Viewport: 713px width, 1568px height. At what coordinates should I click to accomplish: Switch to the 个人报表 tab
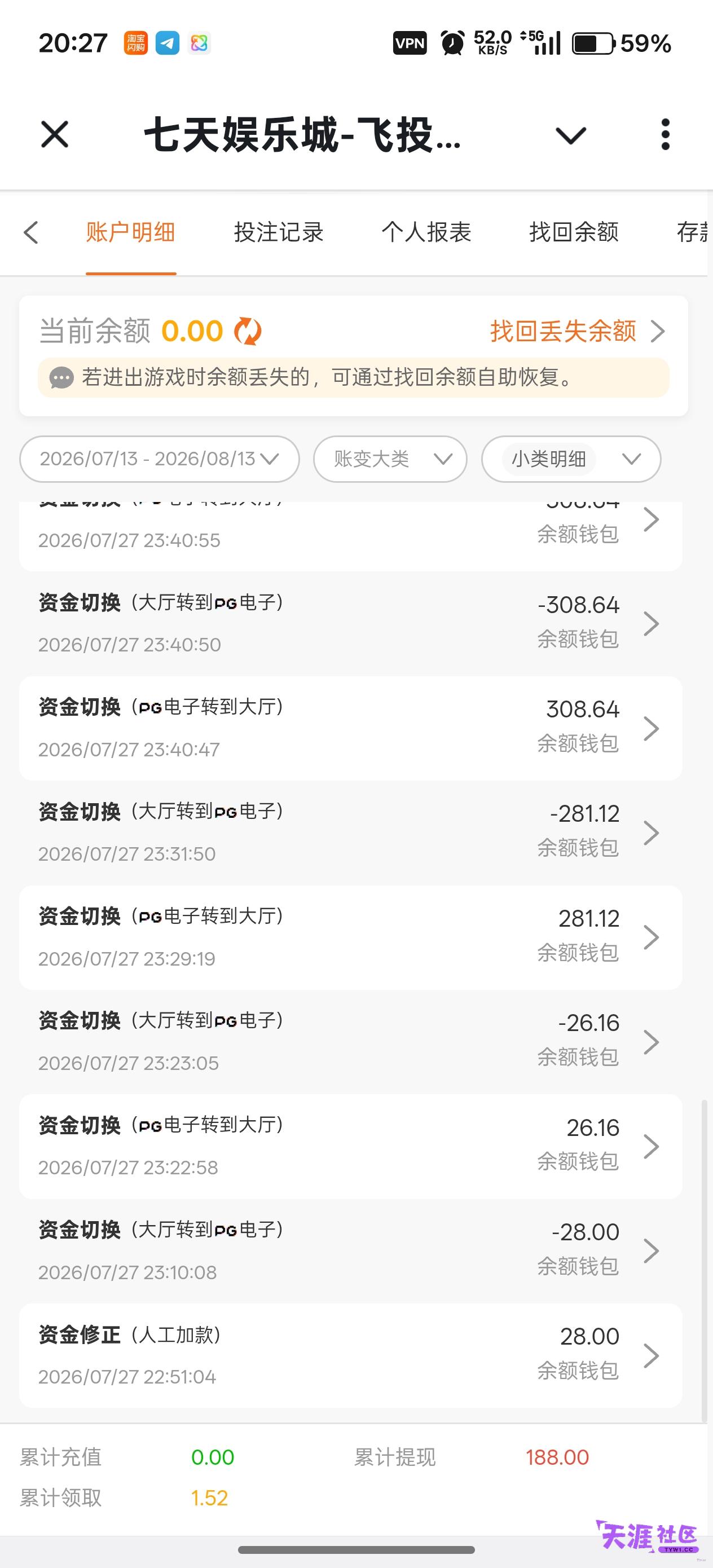426,232
